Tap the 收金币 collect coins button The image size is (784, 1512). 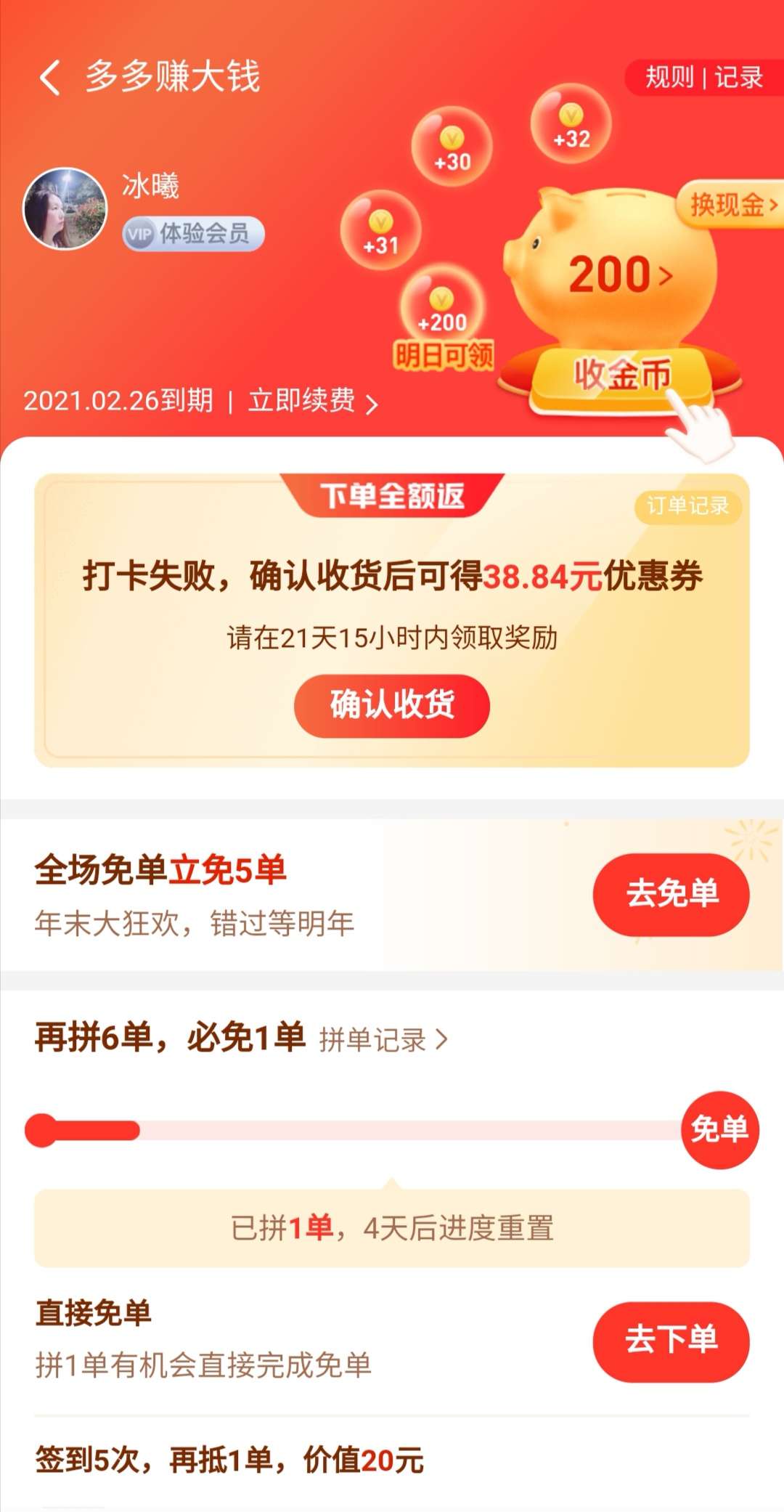pos(622,376)
